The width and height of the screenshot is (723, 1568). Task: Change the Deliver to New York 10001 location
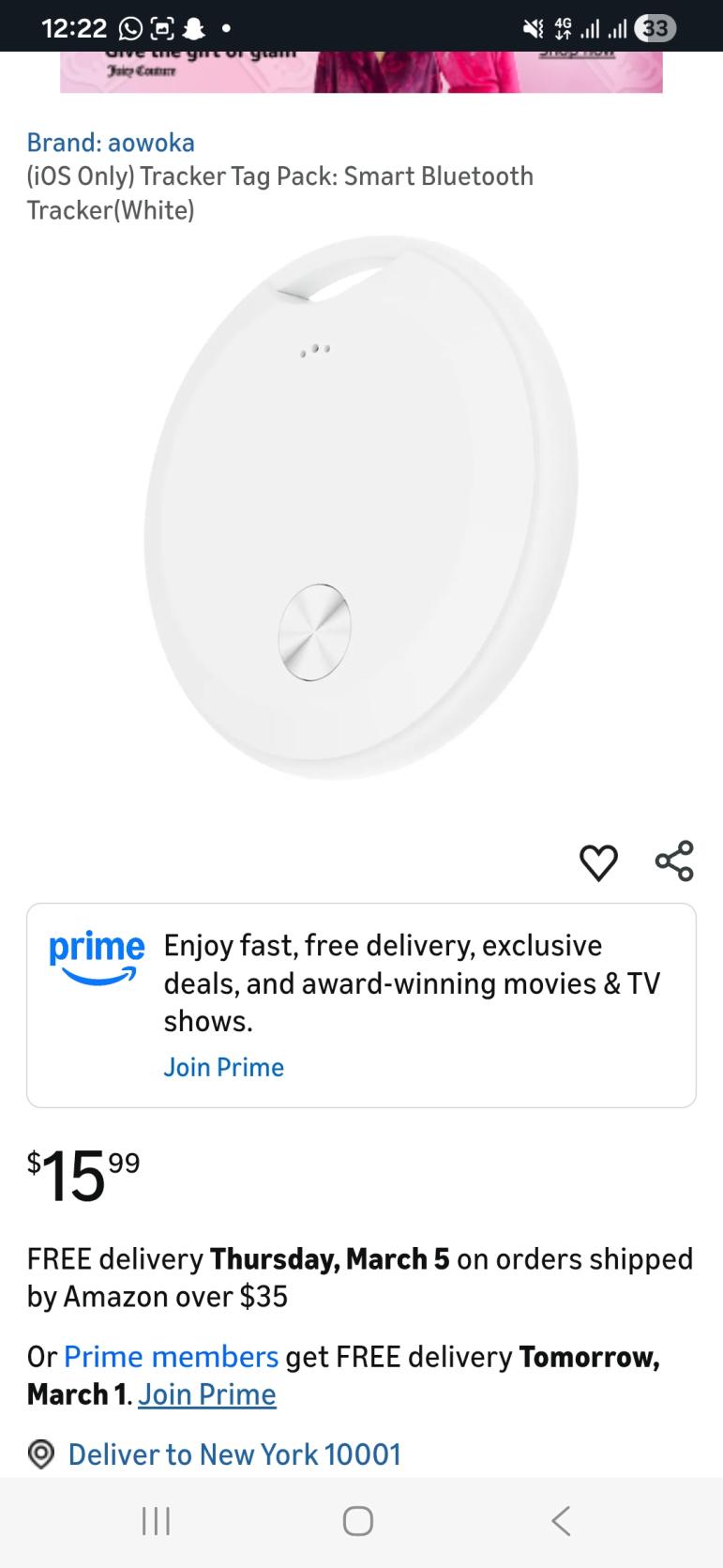click(x=234, y=1454)
